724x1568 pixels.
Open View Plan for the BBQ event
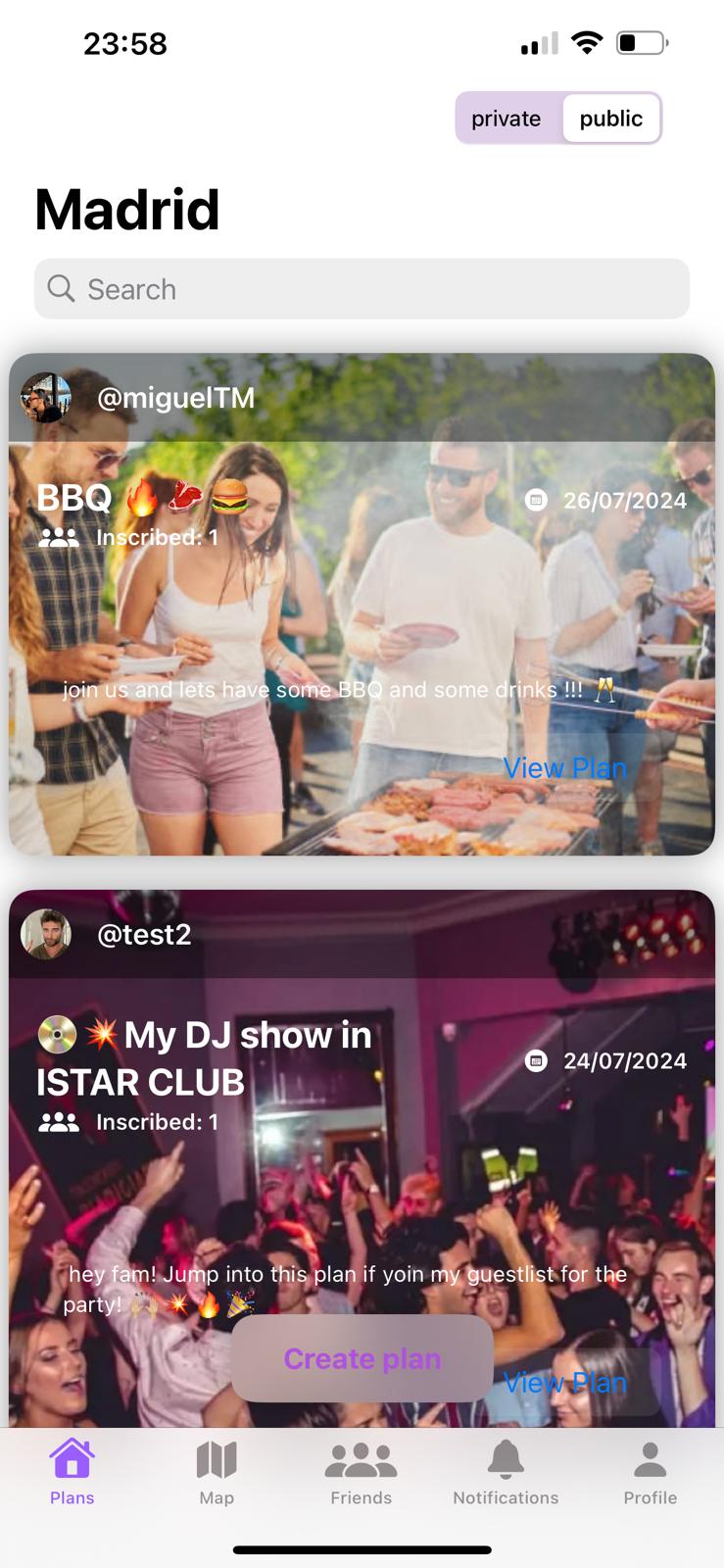tap(564, 768)
